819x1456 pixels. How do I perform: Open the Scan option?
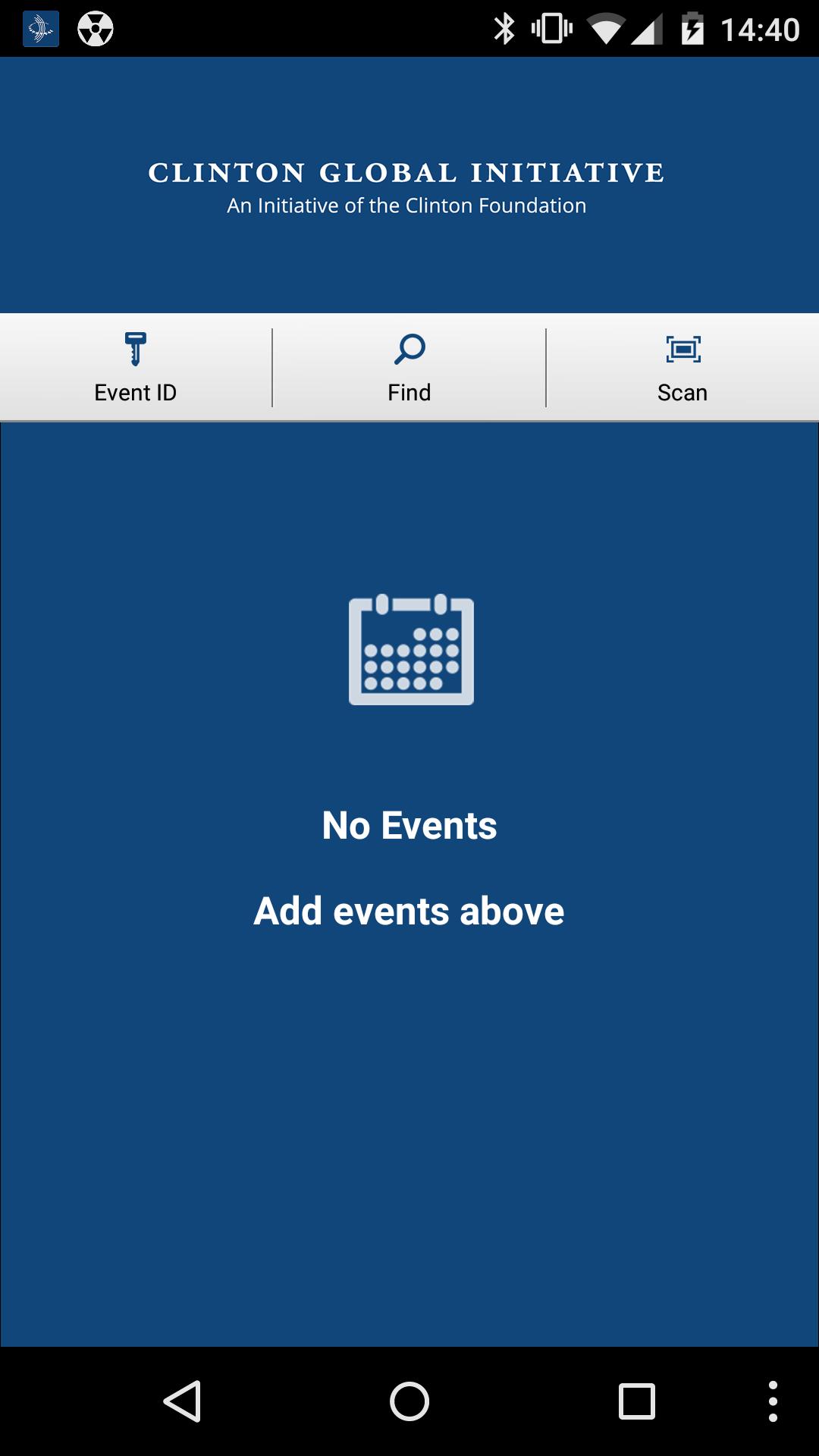click(x=682, y=368)
